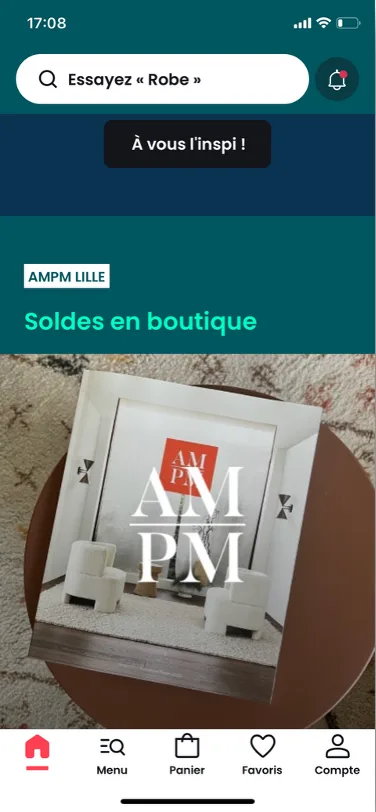
Task: Open the Panier cart tab
Action: 187,756
